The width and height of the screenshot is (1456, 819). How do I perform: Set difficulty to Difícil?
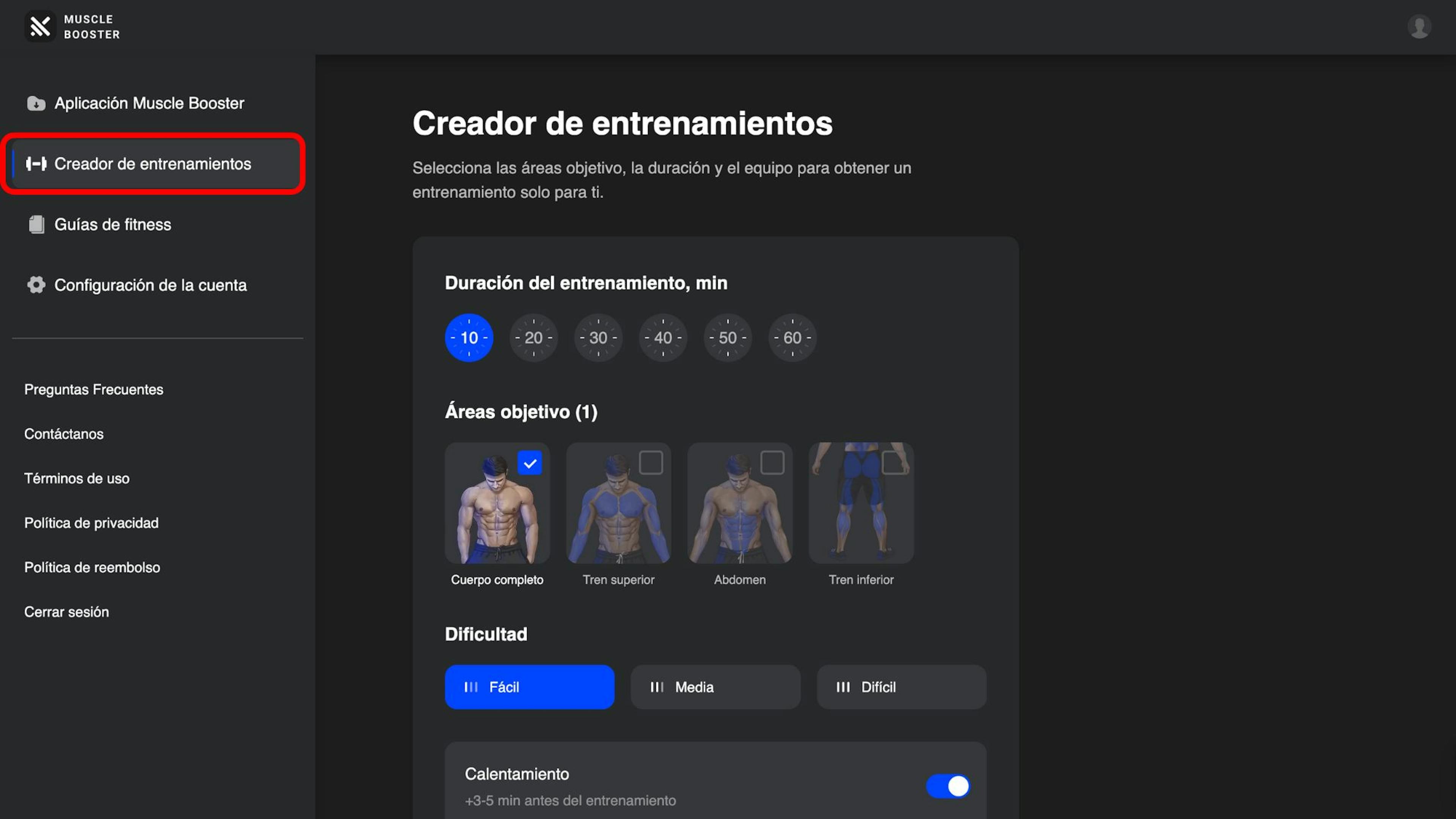pyautogui.click(x=901, y=687)
